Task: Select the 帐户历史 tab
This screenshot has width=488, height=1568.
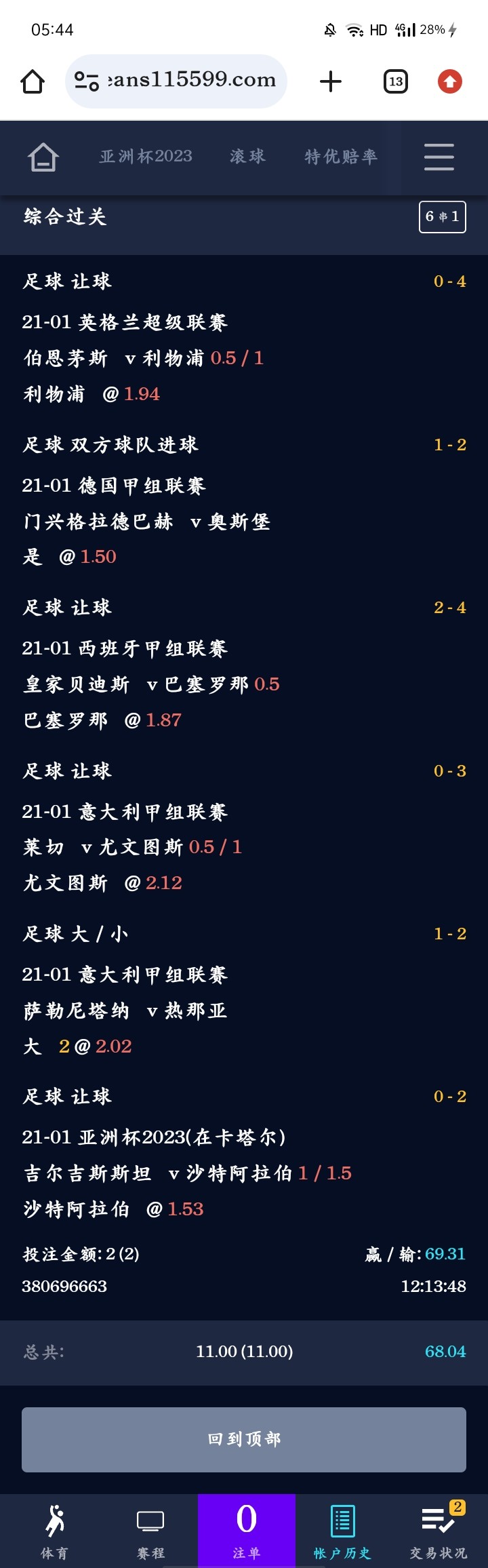Action: point(342,1530)
